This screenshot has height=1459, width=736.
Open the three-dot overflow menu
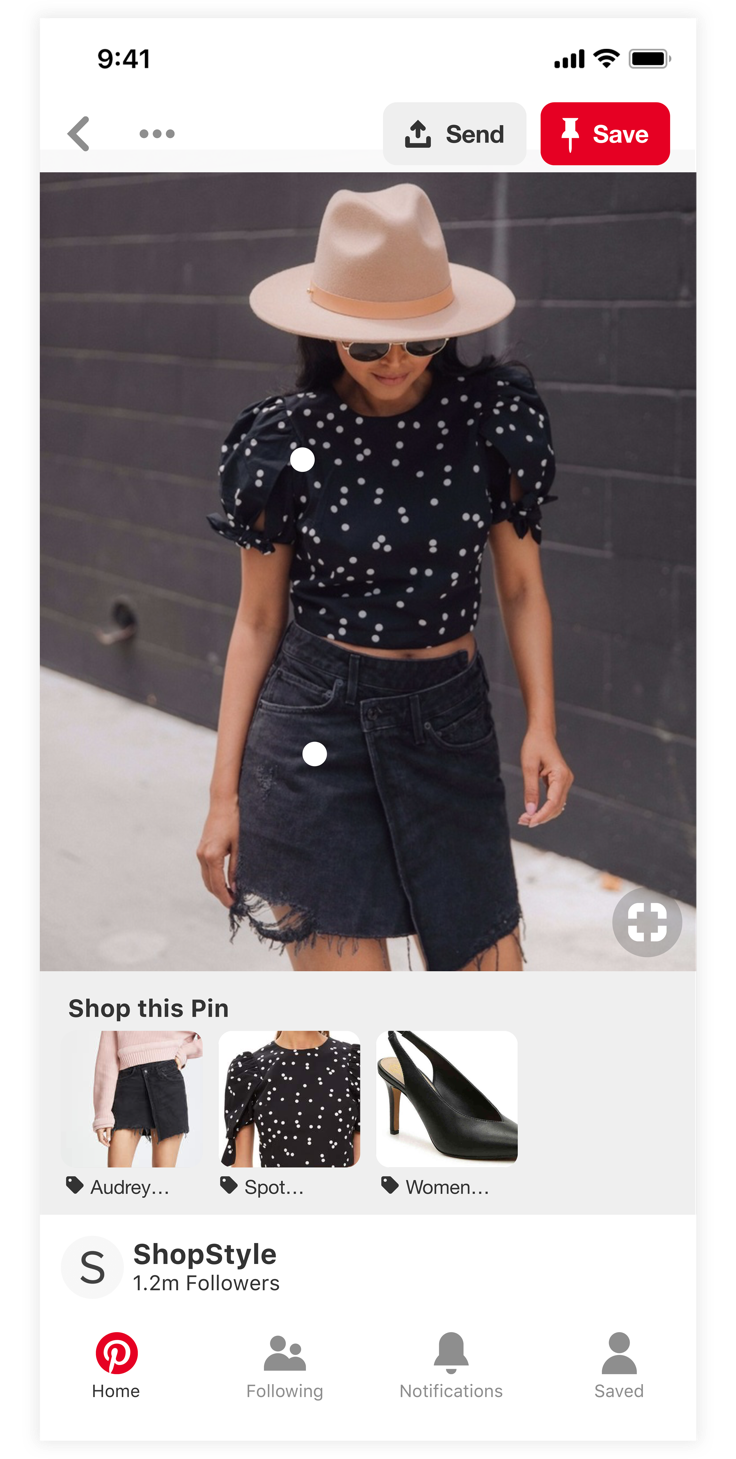157,134
